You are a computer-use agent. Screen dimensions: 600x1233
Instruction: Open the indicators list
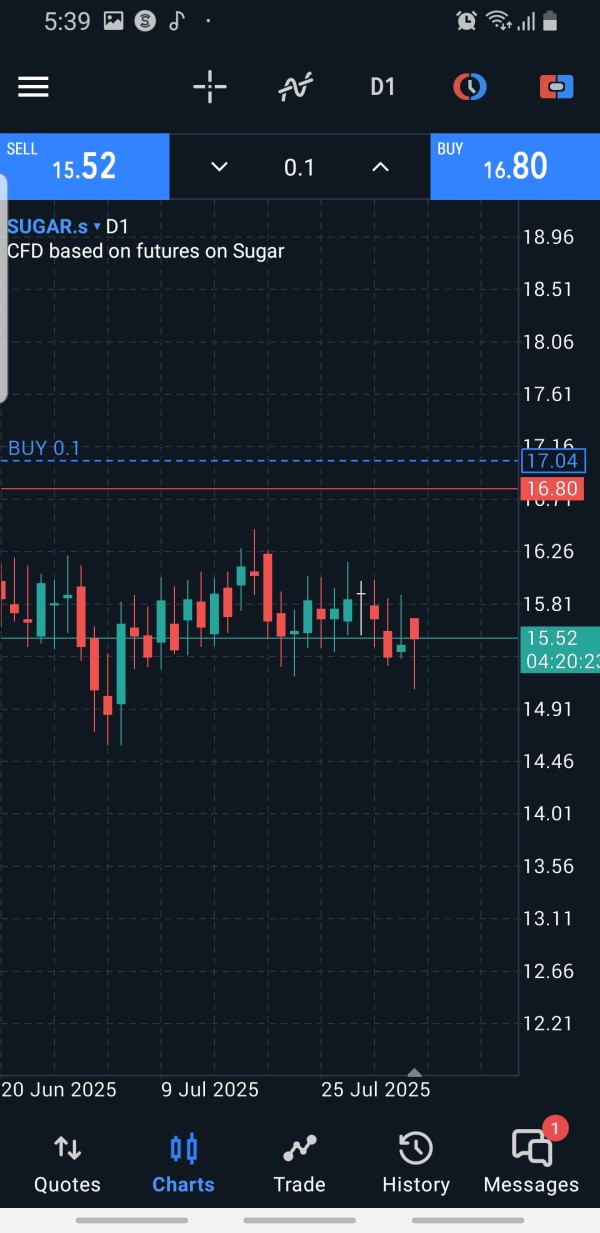coord(296,87)
